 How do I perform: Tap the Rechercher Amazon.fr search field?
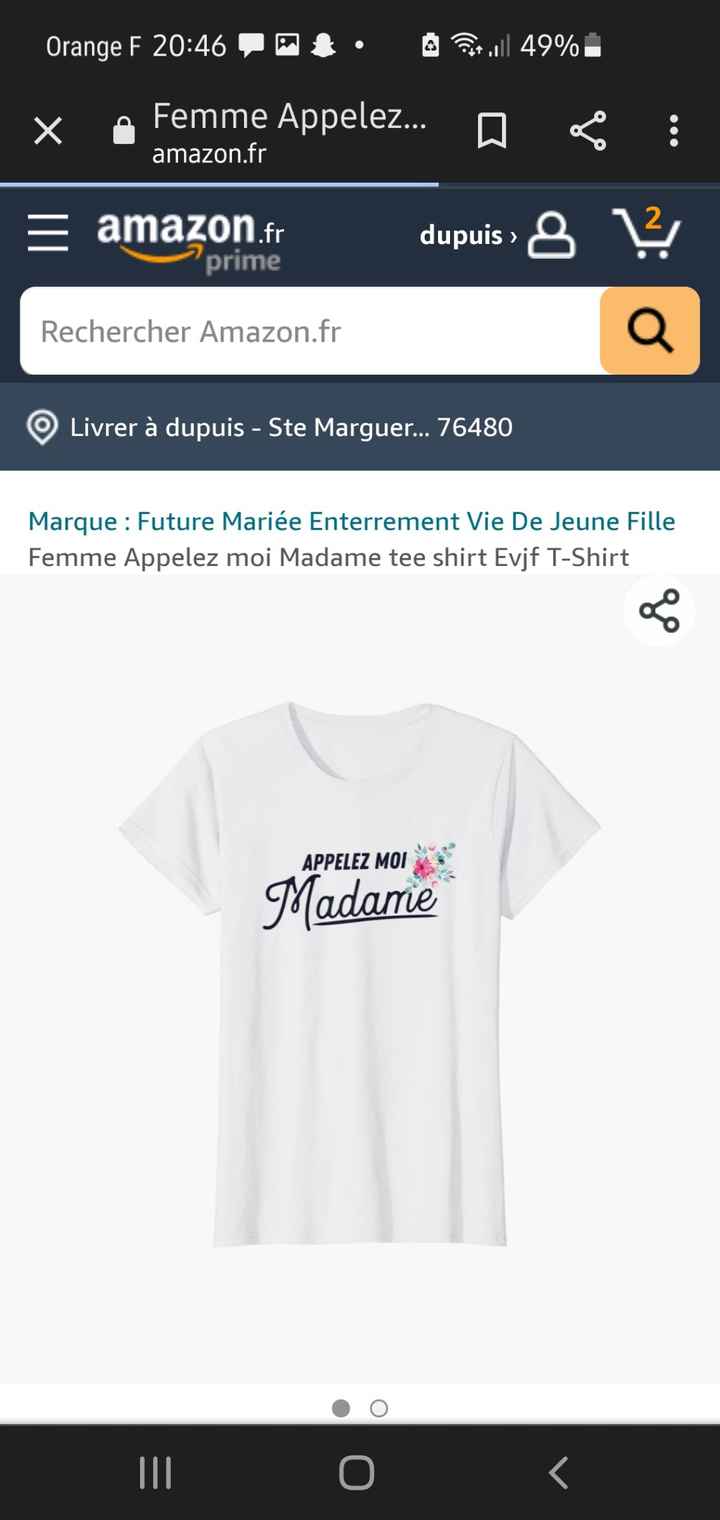tap(300, 330)
